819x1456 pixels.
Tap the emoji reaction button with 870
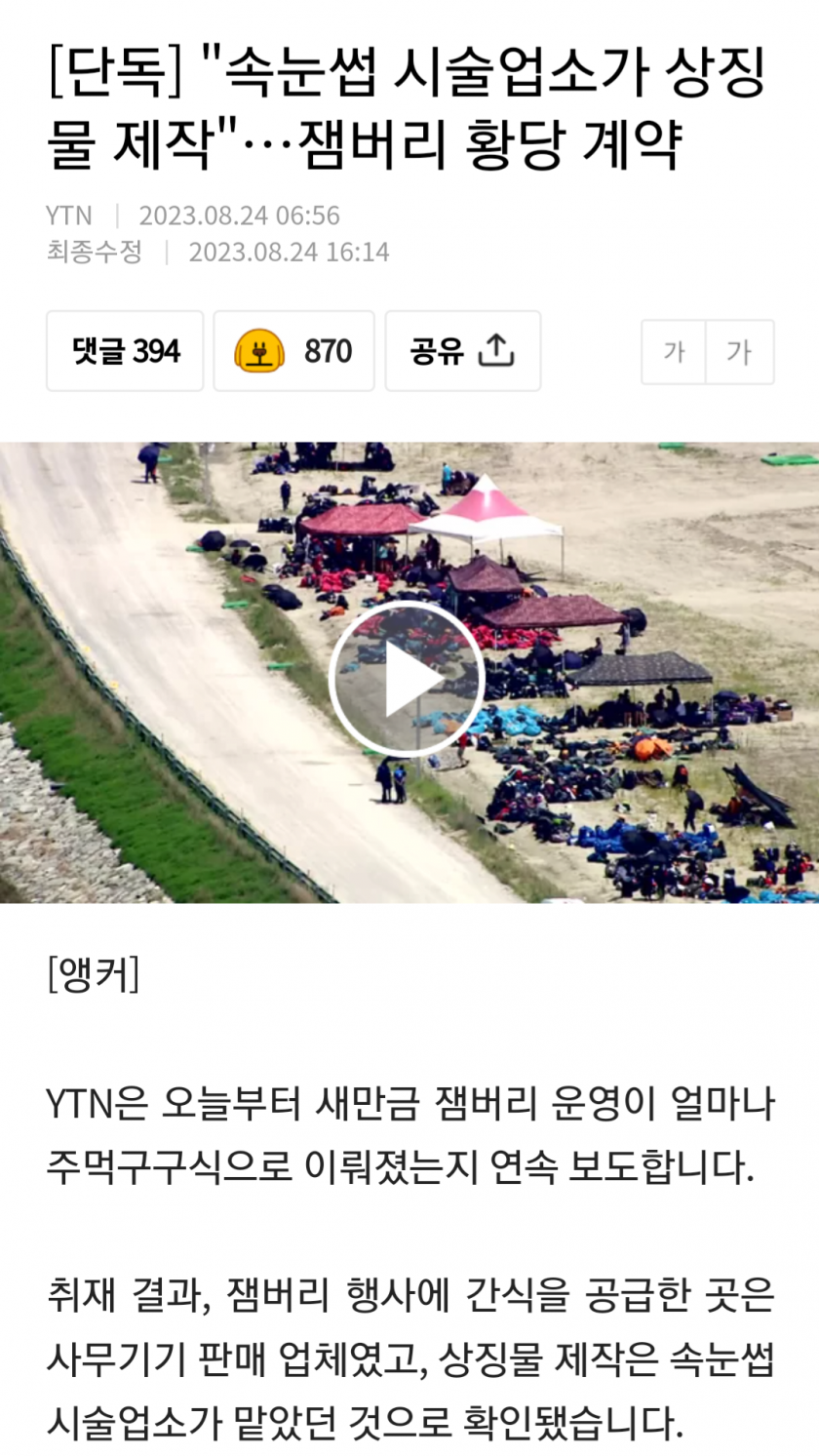point(293,351)
